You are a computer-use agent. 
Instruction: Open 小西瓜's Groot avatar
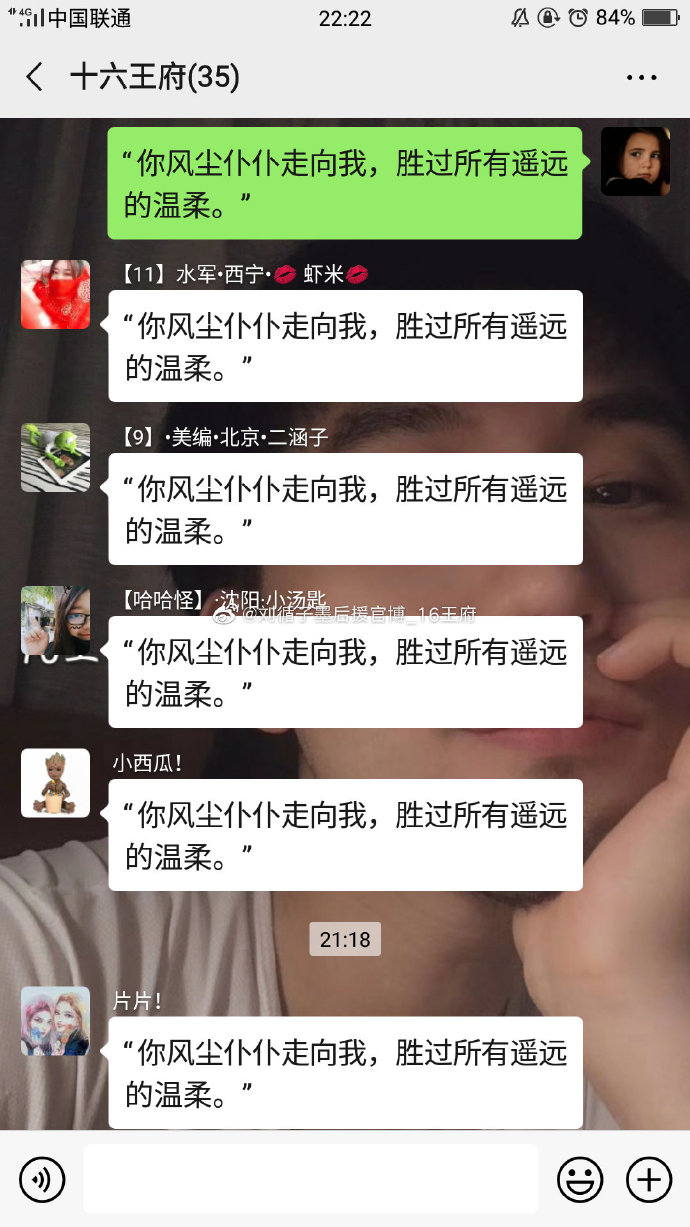tap(56, 783)
